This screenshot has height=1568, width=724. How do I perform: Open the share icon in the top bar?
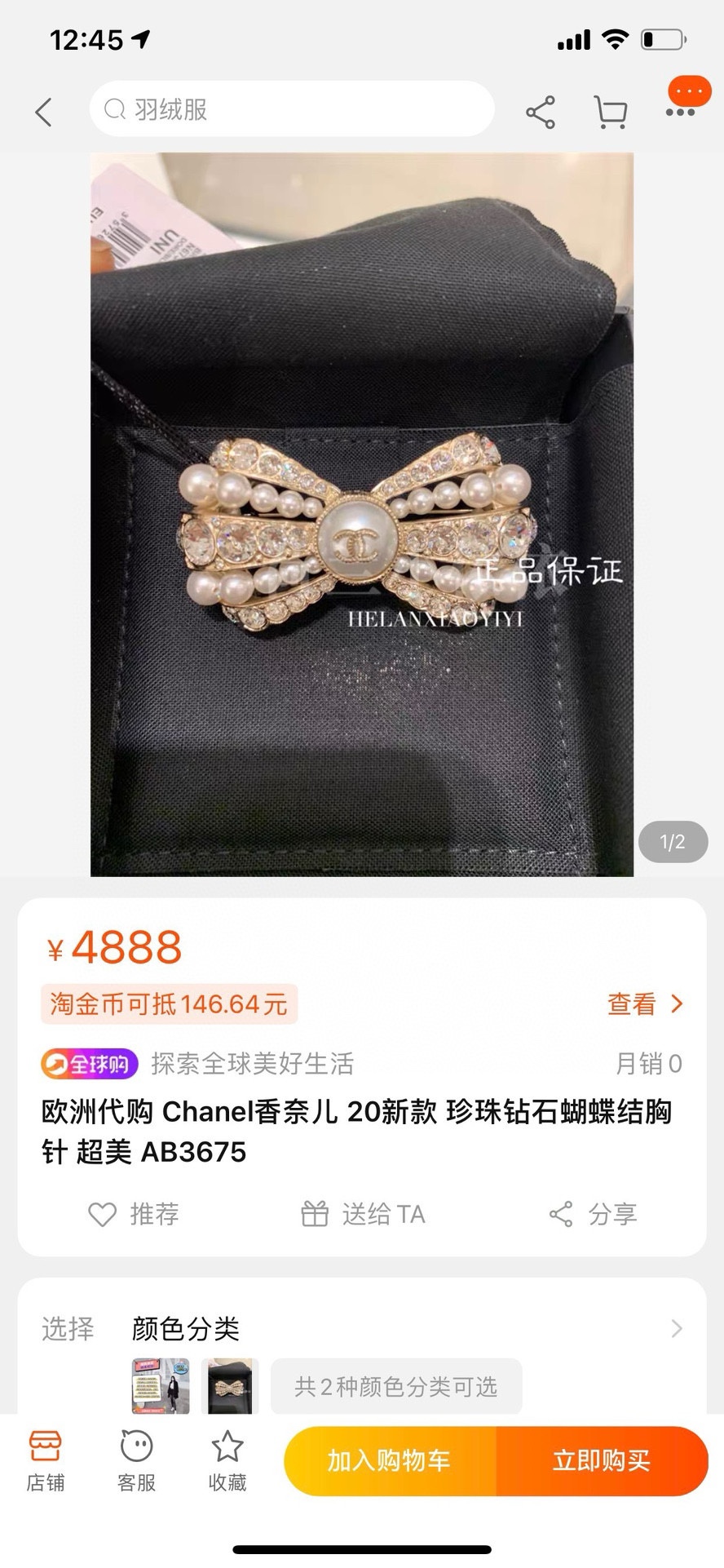[x=541, y=110]
